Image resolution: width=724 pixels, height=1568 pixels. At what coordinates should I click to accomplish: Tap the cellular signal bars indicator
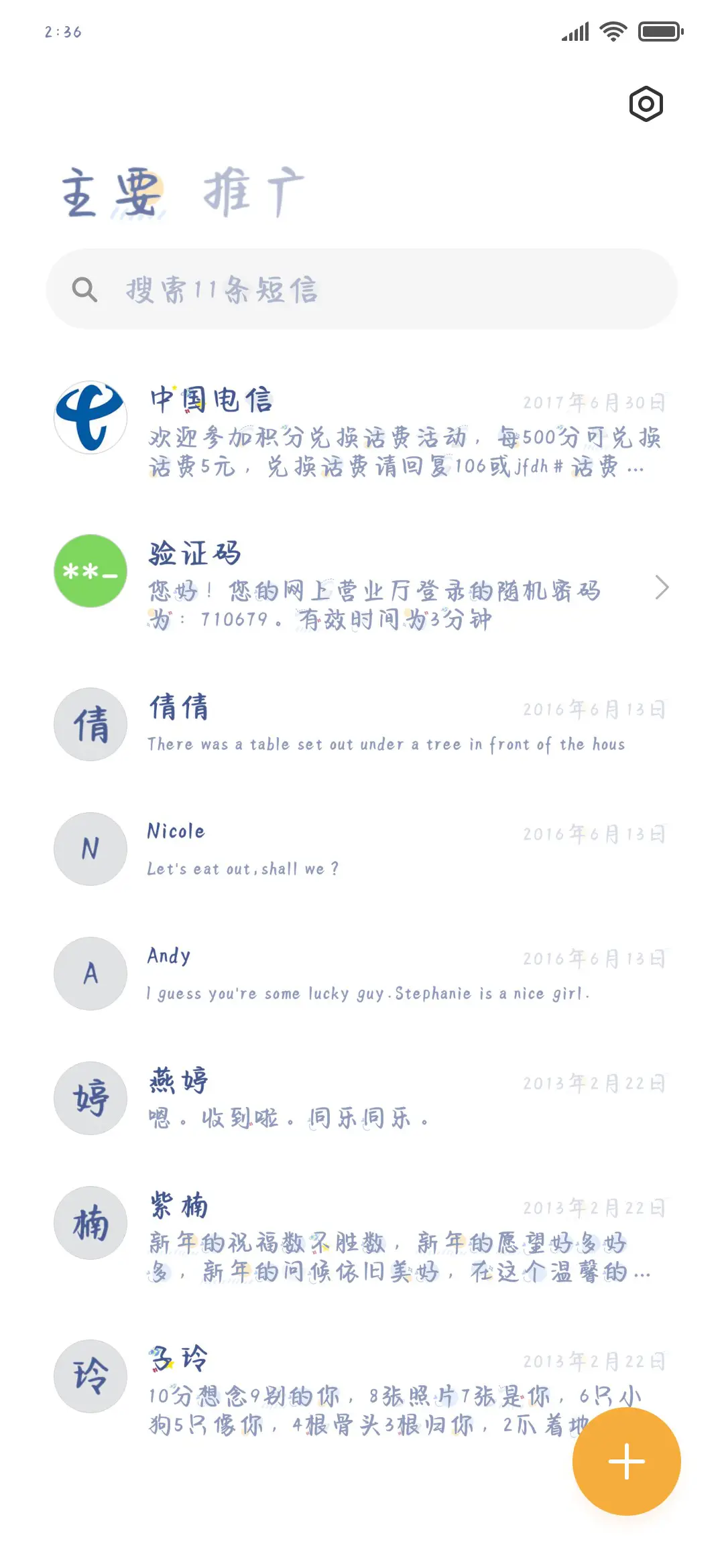[x=573, y=30]
